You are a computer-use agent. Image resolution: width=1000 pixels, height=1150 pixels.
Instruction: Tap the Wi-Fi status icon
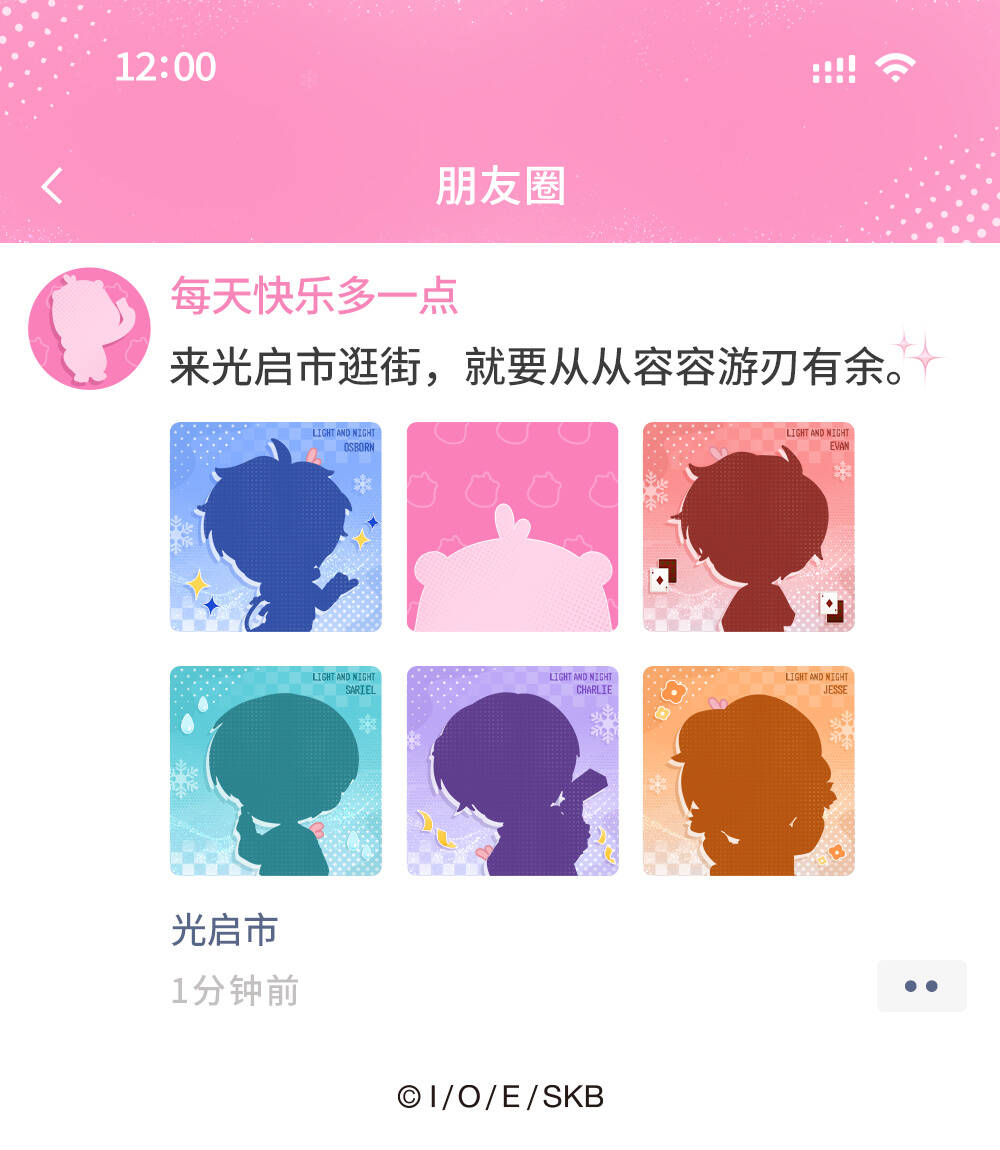tap(897, 66)
